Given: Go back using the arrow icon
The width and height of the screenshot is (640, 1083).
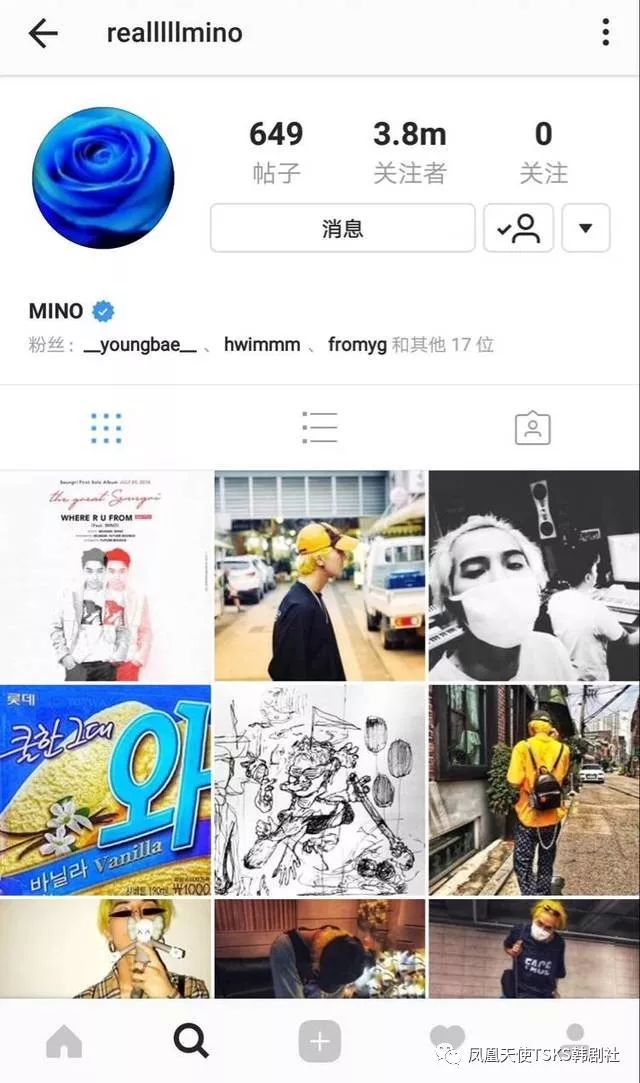Looking at the screenshot, I should click(43, 33).
